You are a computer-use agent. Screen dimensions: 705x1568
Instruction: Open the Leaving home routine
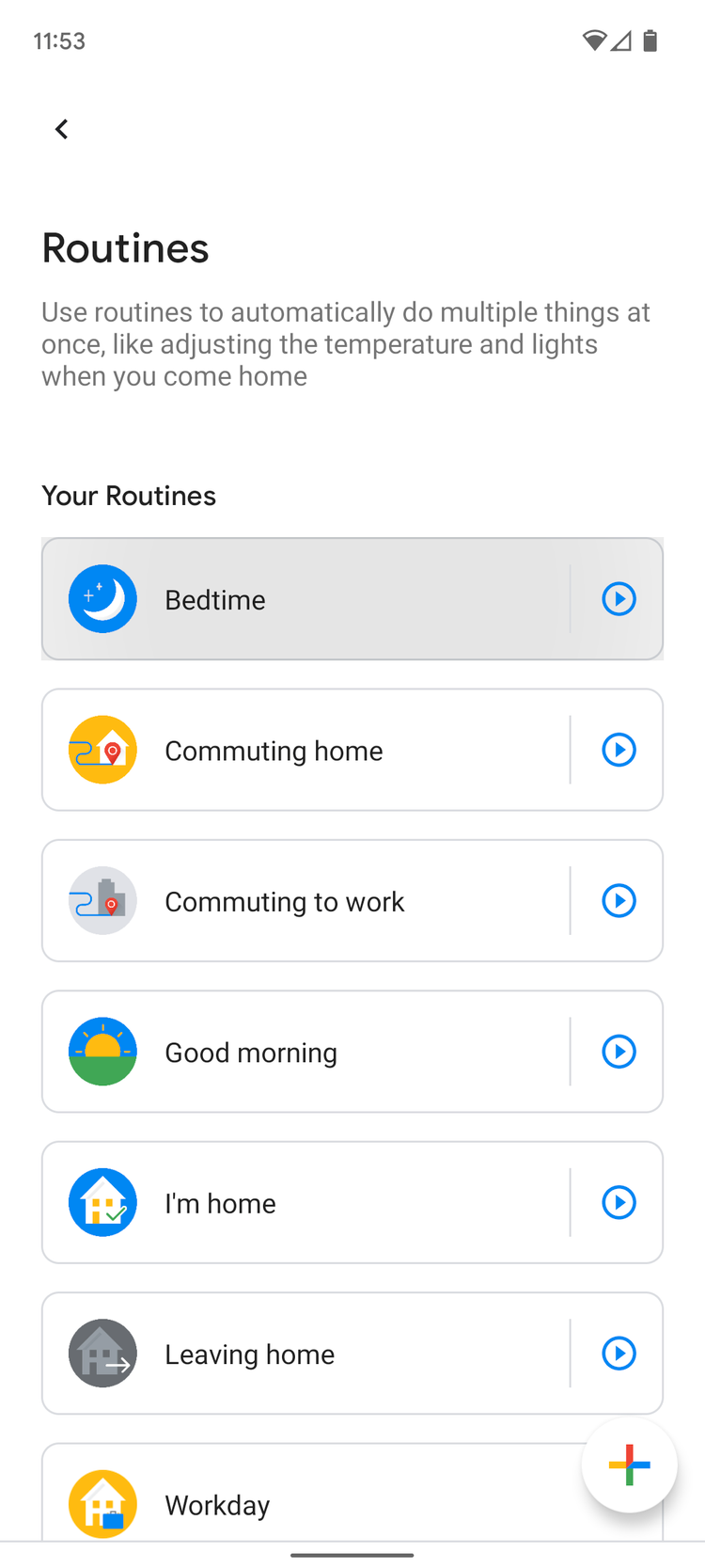click(305, 1354)
